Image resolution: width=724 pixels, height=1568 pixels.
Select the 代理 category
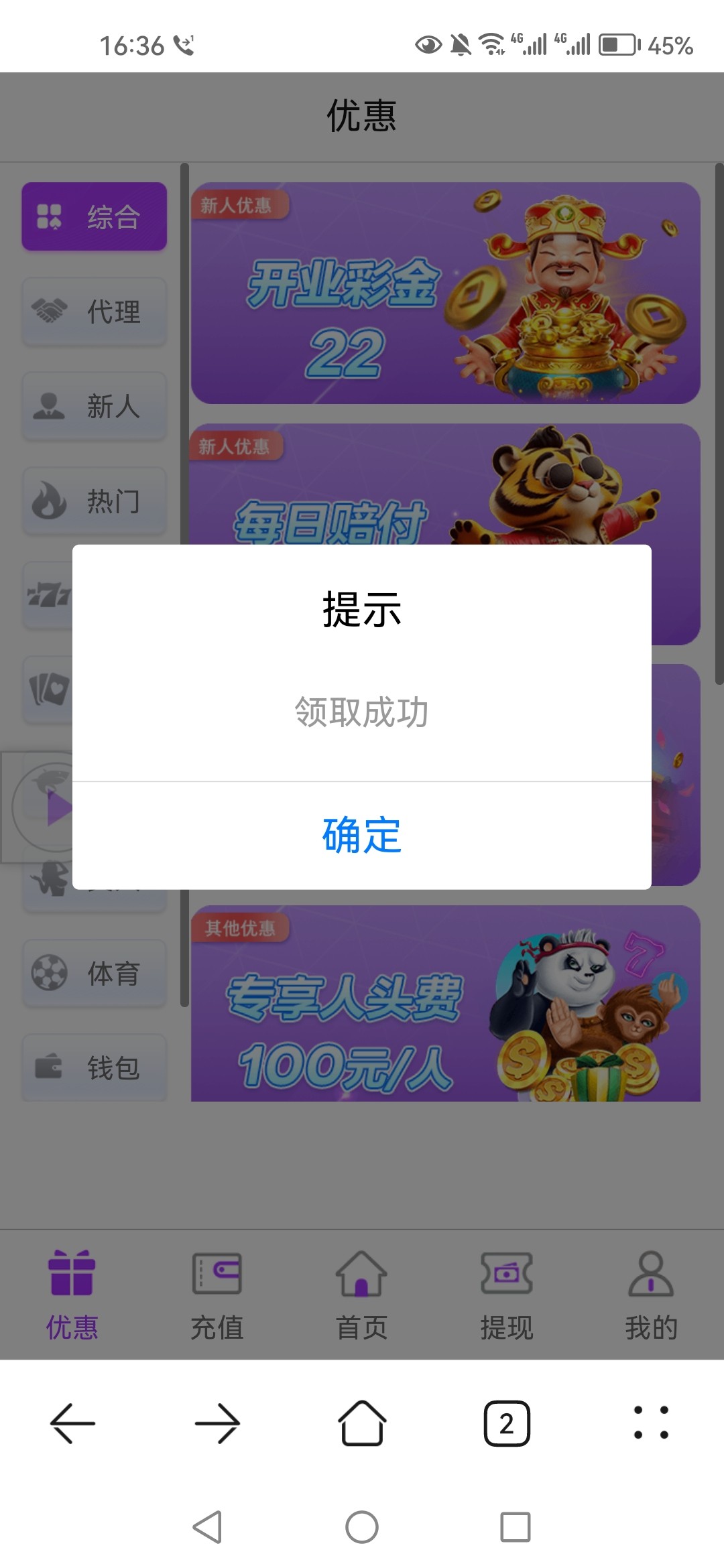coord(95,312)
